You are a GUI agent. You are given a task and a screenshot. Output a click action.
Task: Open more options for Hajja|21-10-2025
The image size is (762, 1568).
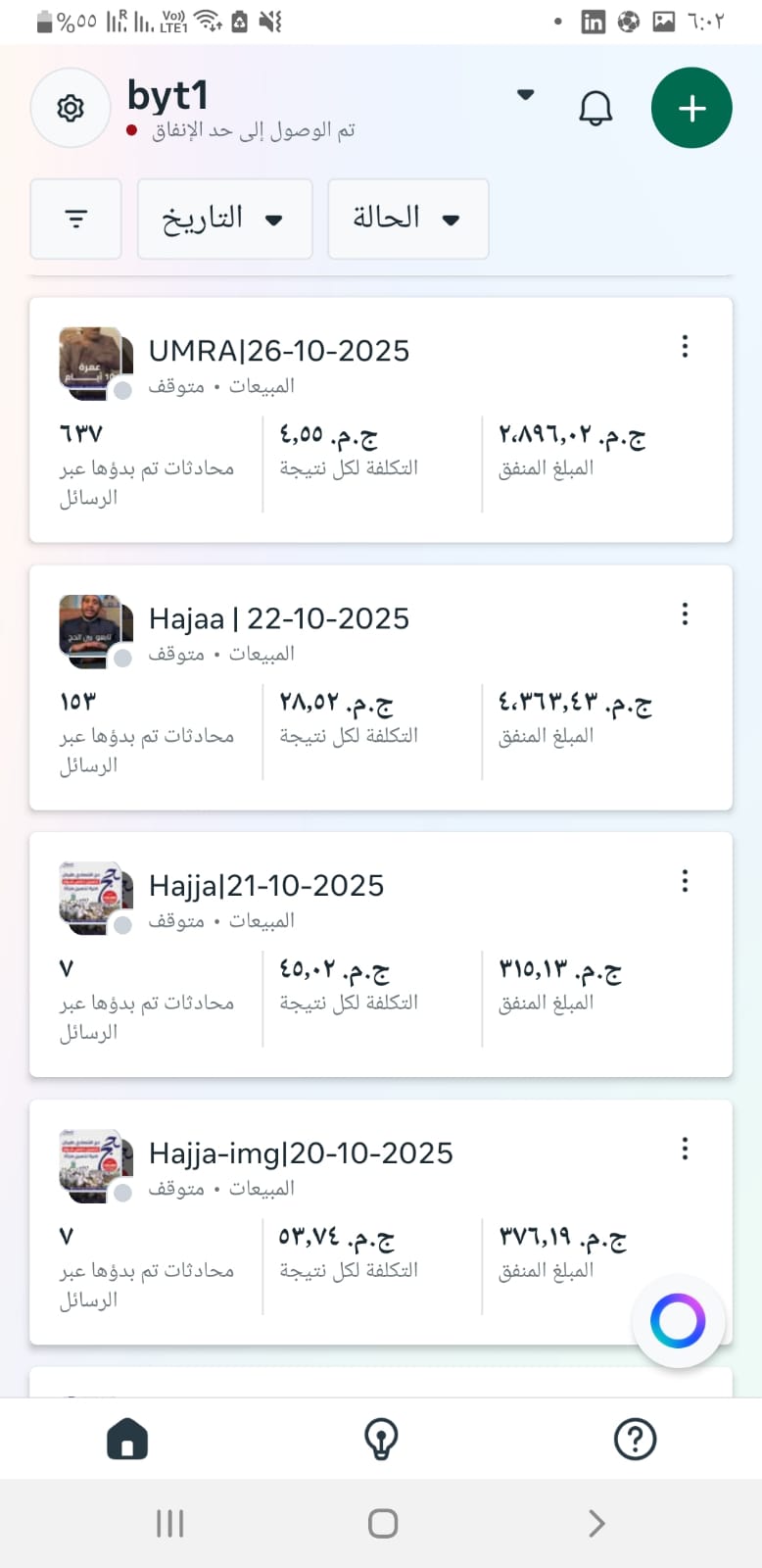click(685, 881)
